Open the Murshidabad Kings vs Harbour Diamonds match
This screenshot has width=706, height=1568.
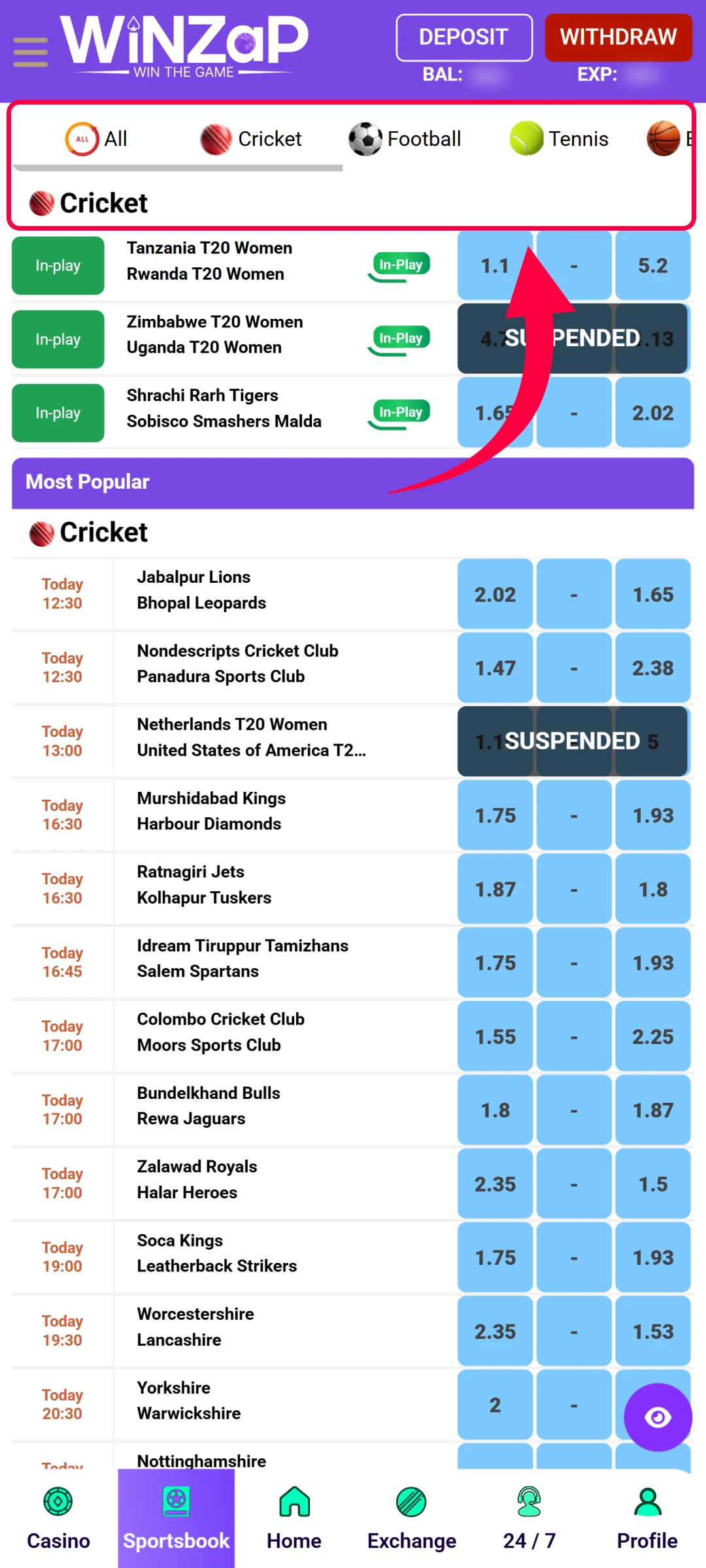pos(210,811)
